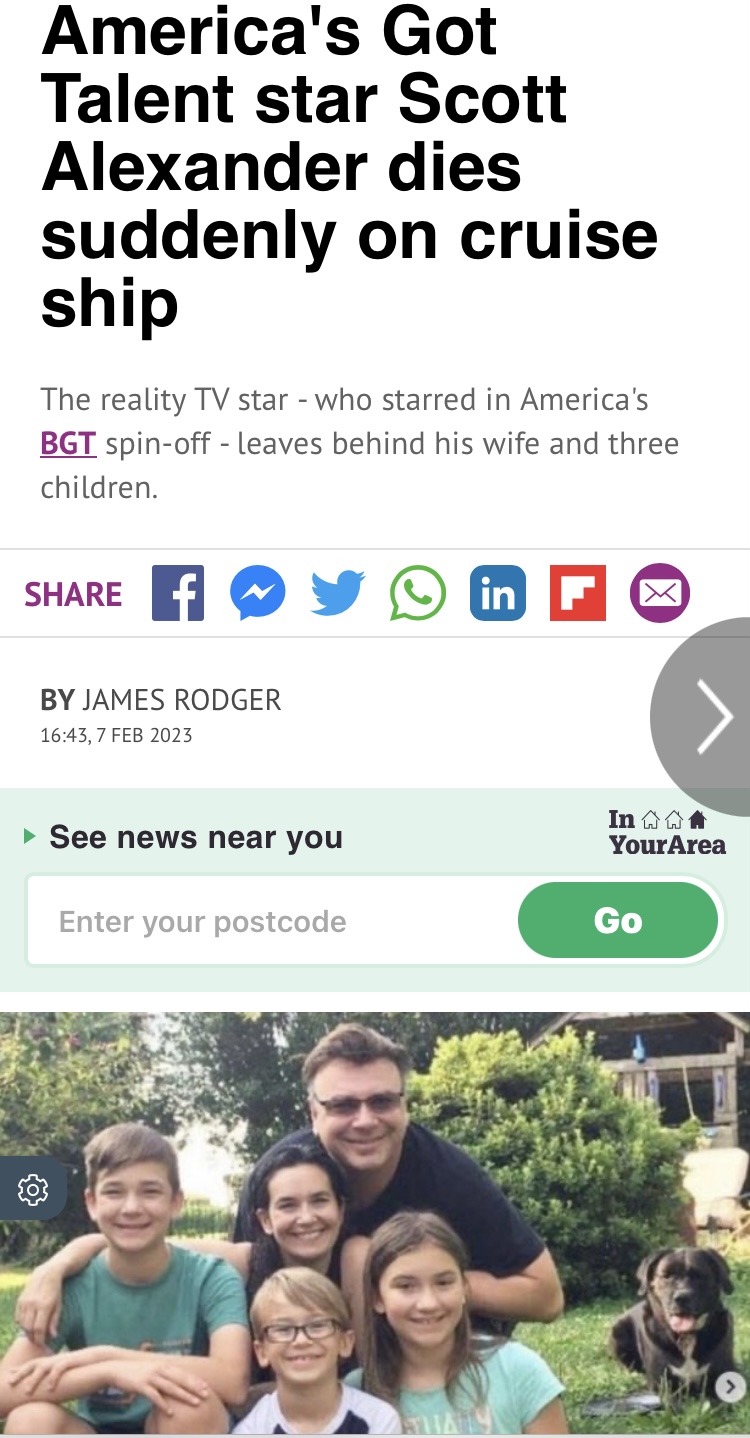750x1438 pixels.
Task: Go to next article arrow
Action: tap(712, 716)
